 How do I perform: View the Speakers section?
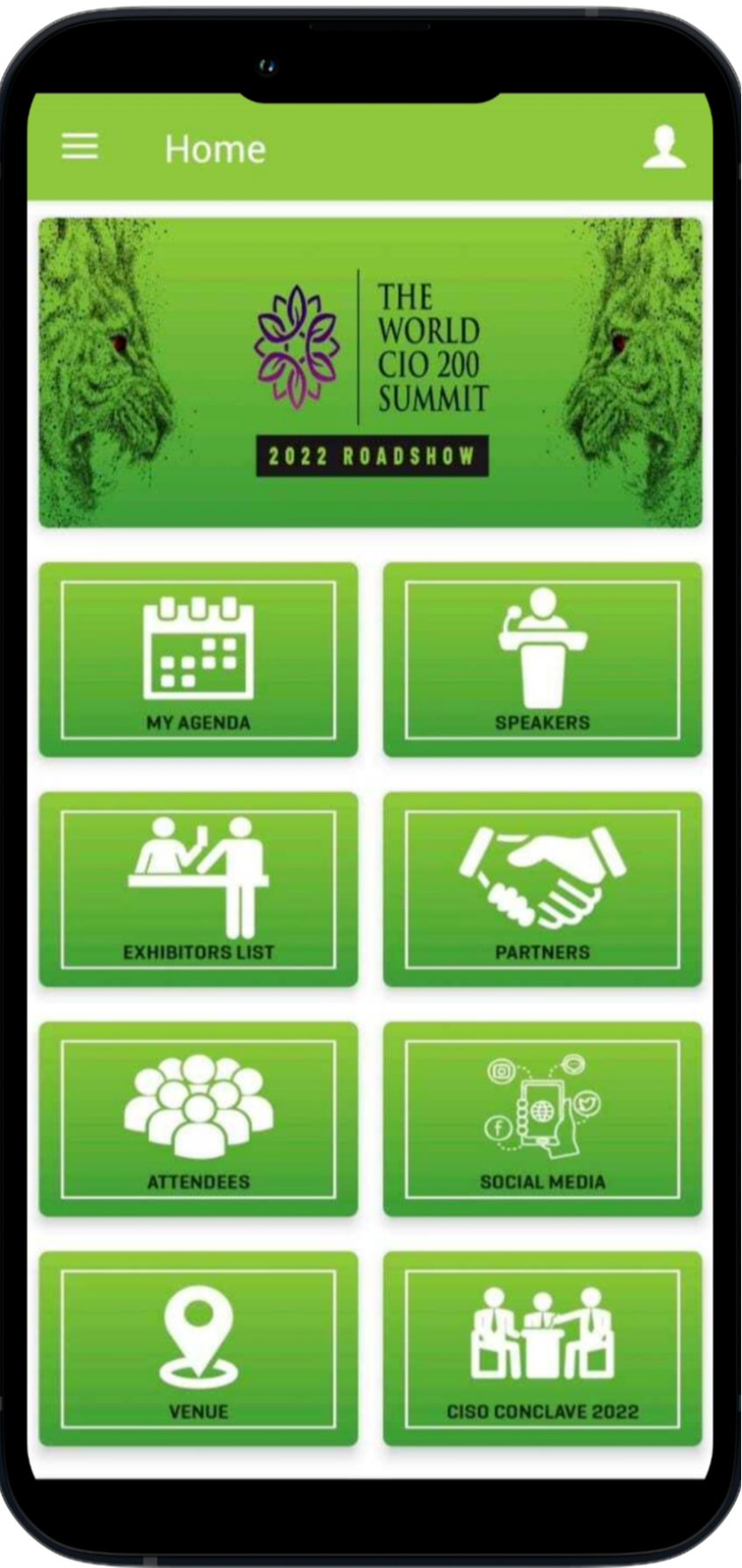(x=542, y=660)
